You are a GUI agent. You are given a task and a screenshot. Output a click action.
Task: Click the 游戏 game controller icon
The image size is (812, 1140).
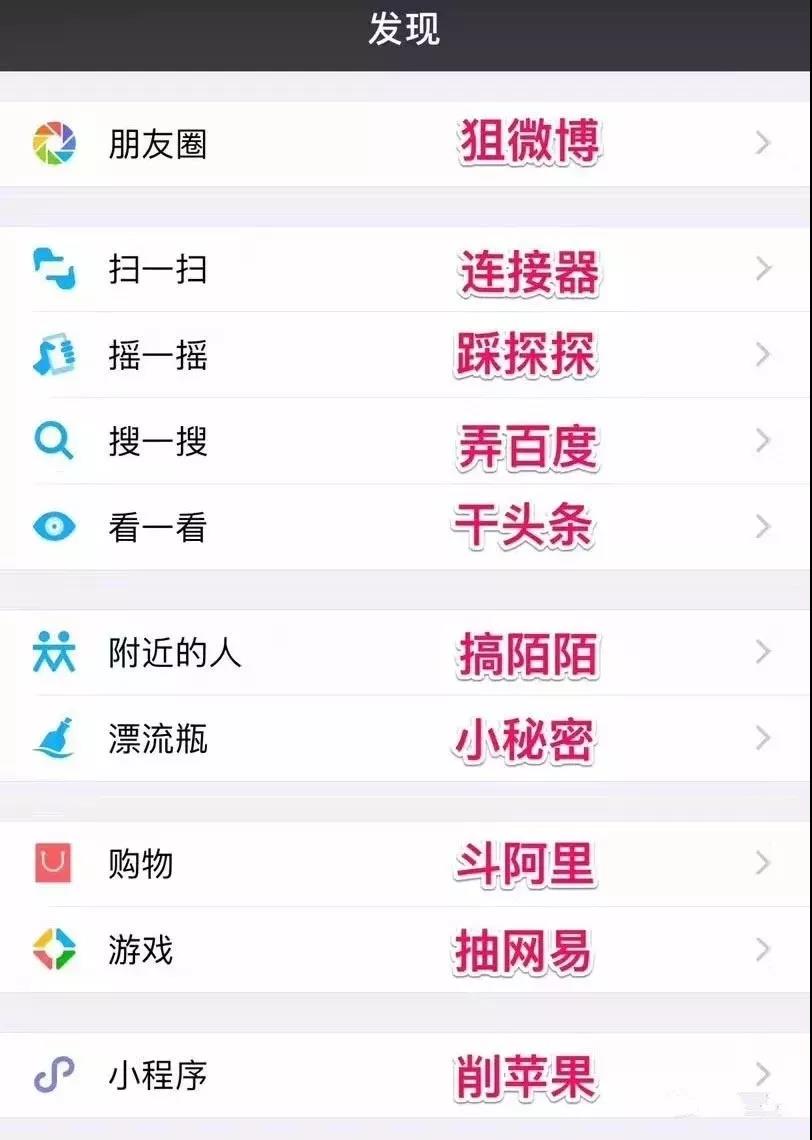point(55,950)
